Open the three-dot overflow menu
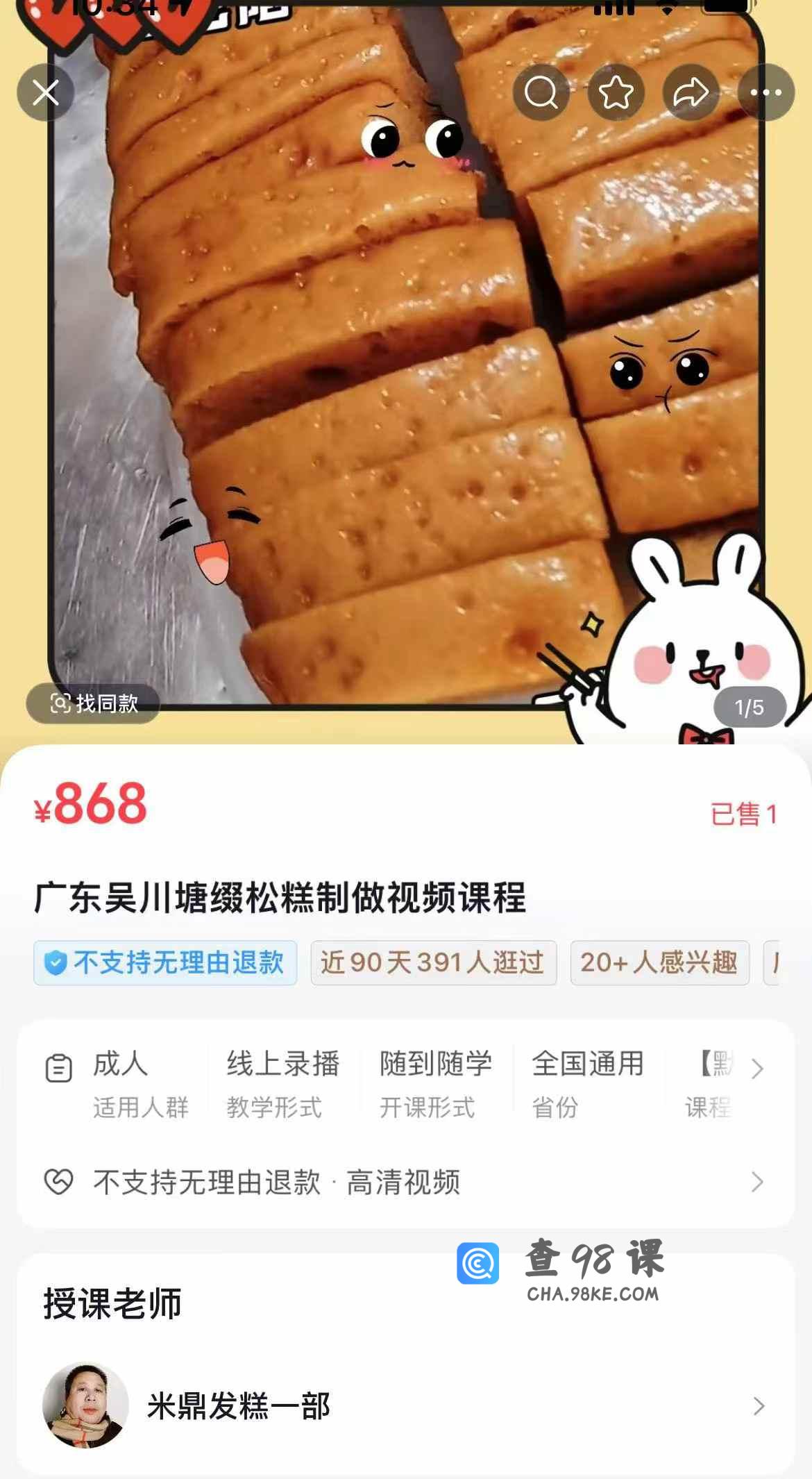 (766, 92)
